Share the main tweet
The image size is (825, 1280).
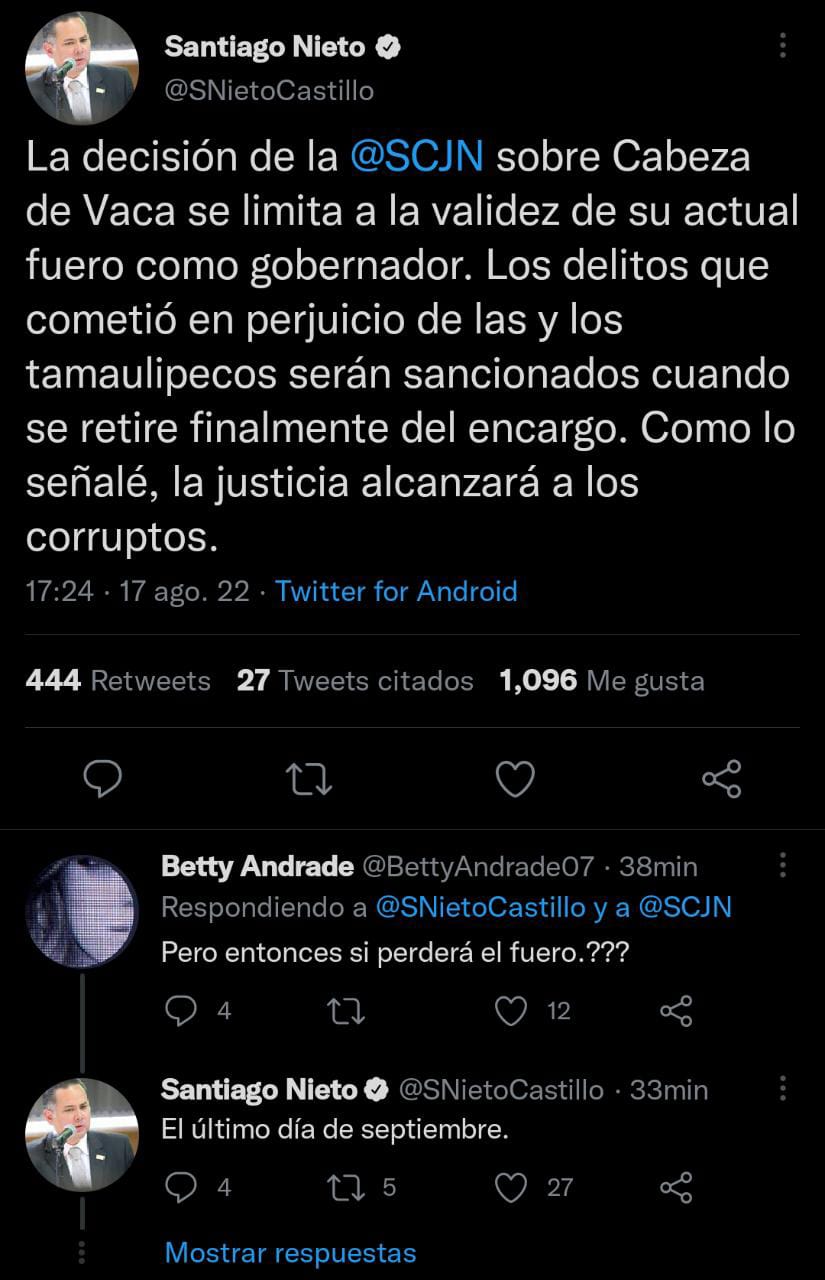click(x=721, y=778)
